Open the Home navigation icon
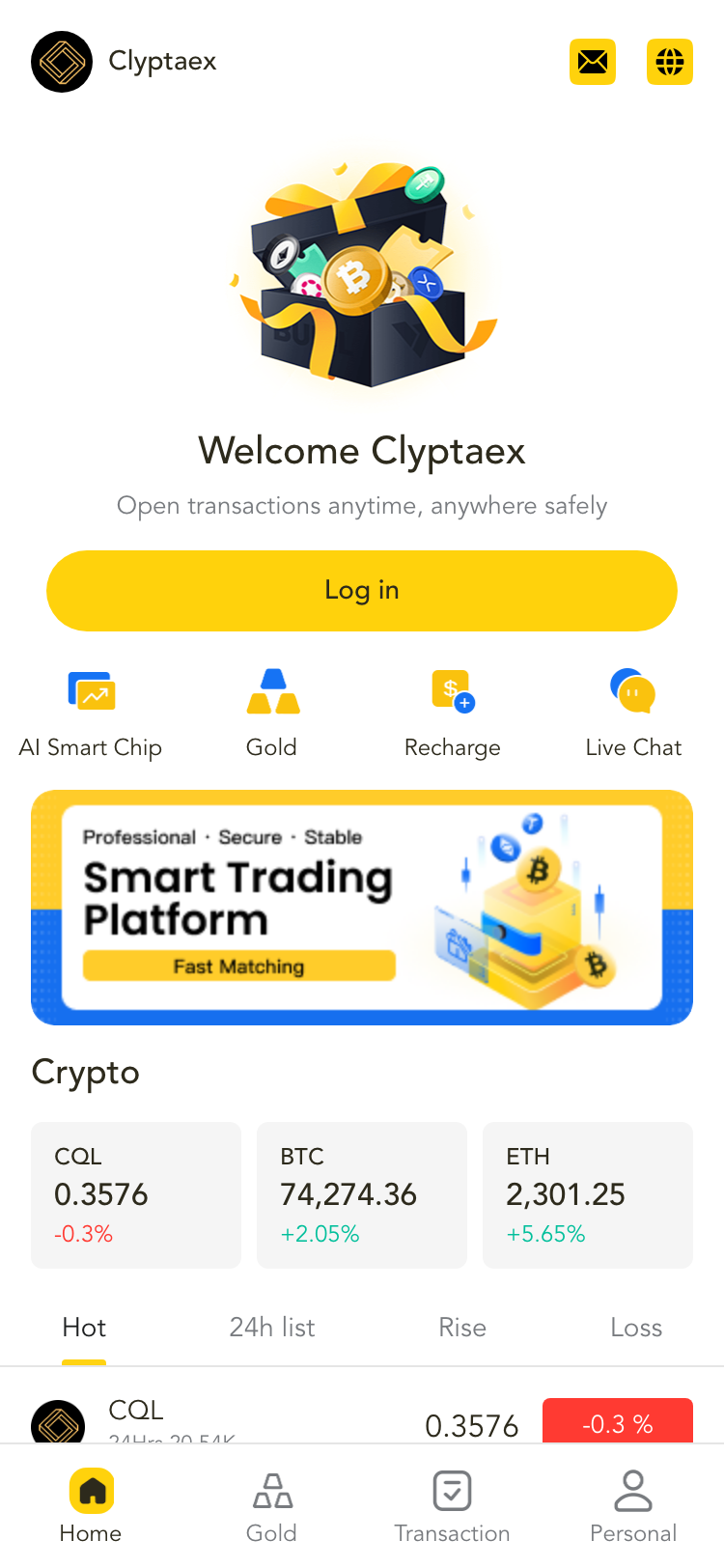The width and height of the screenshot is (724, 1568). point(90,1491)
